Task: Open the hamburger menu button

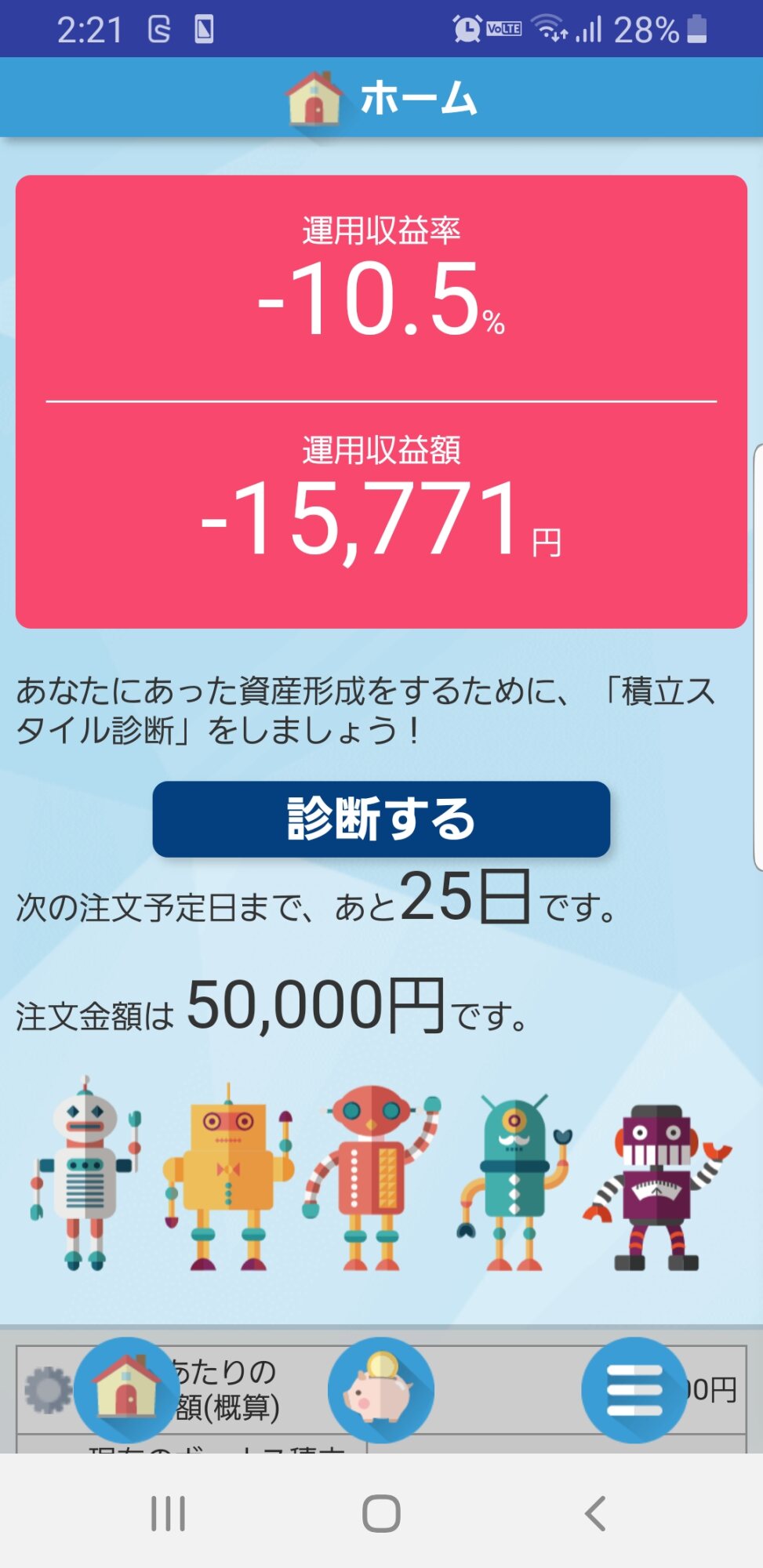Action: click(634, 1389)
